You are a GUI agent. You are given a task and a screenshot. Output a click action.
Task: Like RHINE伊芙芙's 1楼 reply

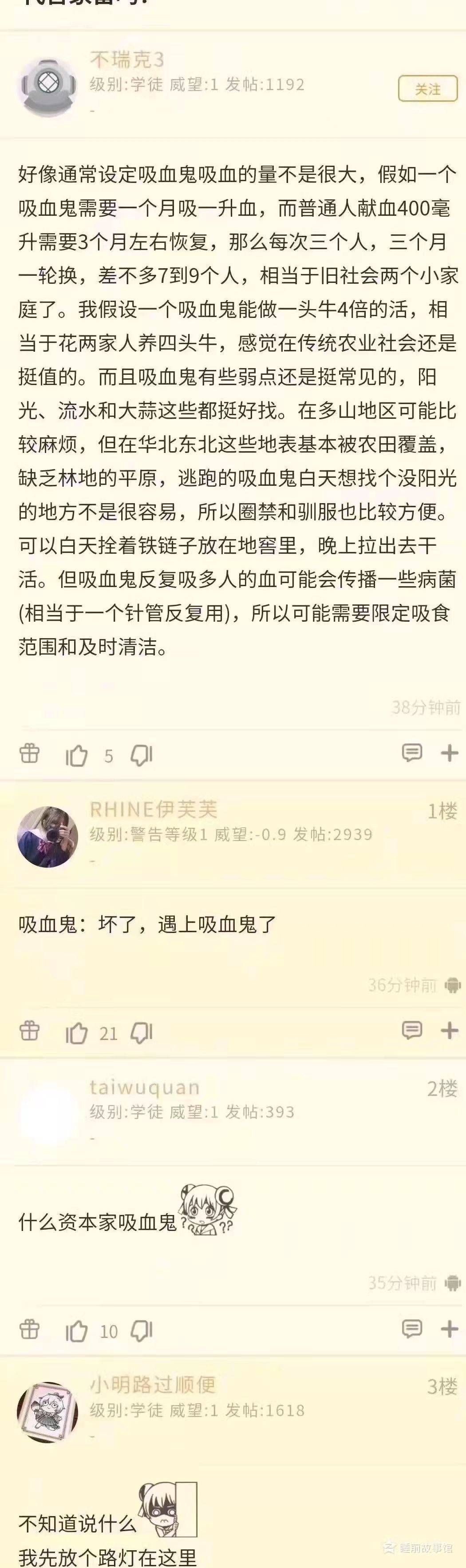tap(77, 1033)
